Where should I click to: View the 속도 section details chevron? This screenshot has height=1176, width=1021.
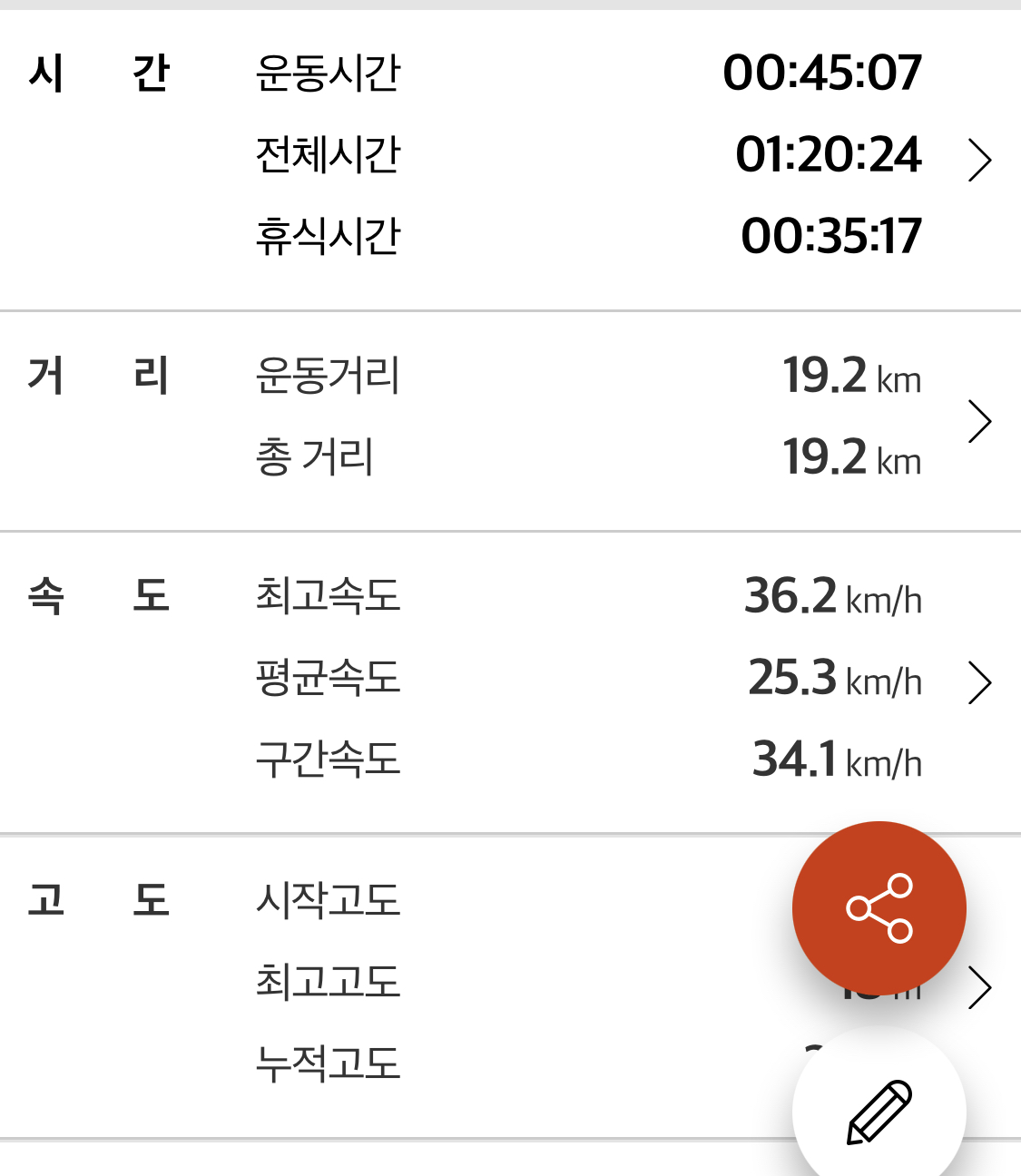tap(979, 682)
